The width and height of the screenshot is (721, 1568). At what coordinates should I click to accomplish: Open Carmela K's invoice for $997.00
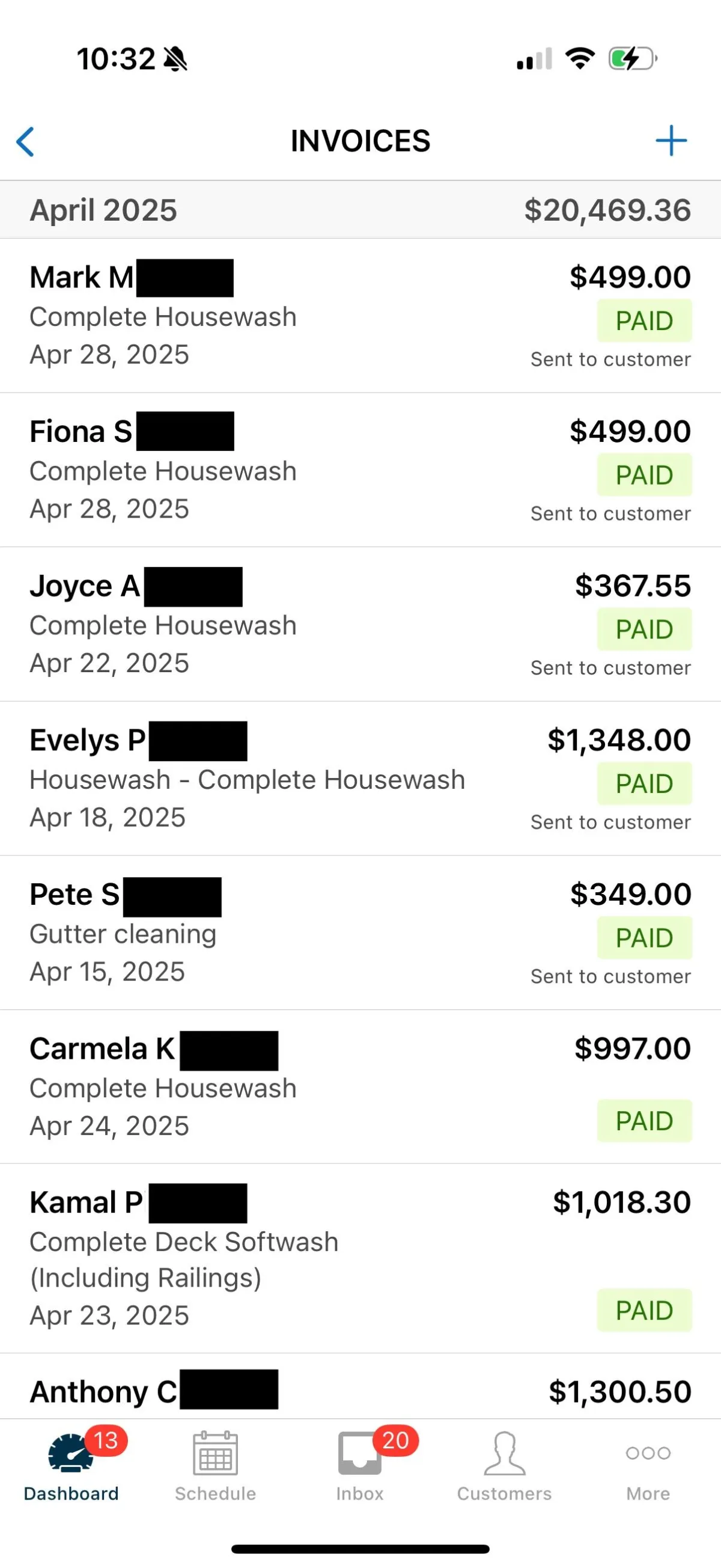360,1087
